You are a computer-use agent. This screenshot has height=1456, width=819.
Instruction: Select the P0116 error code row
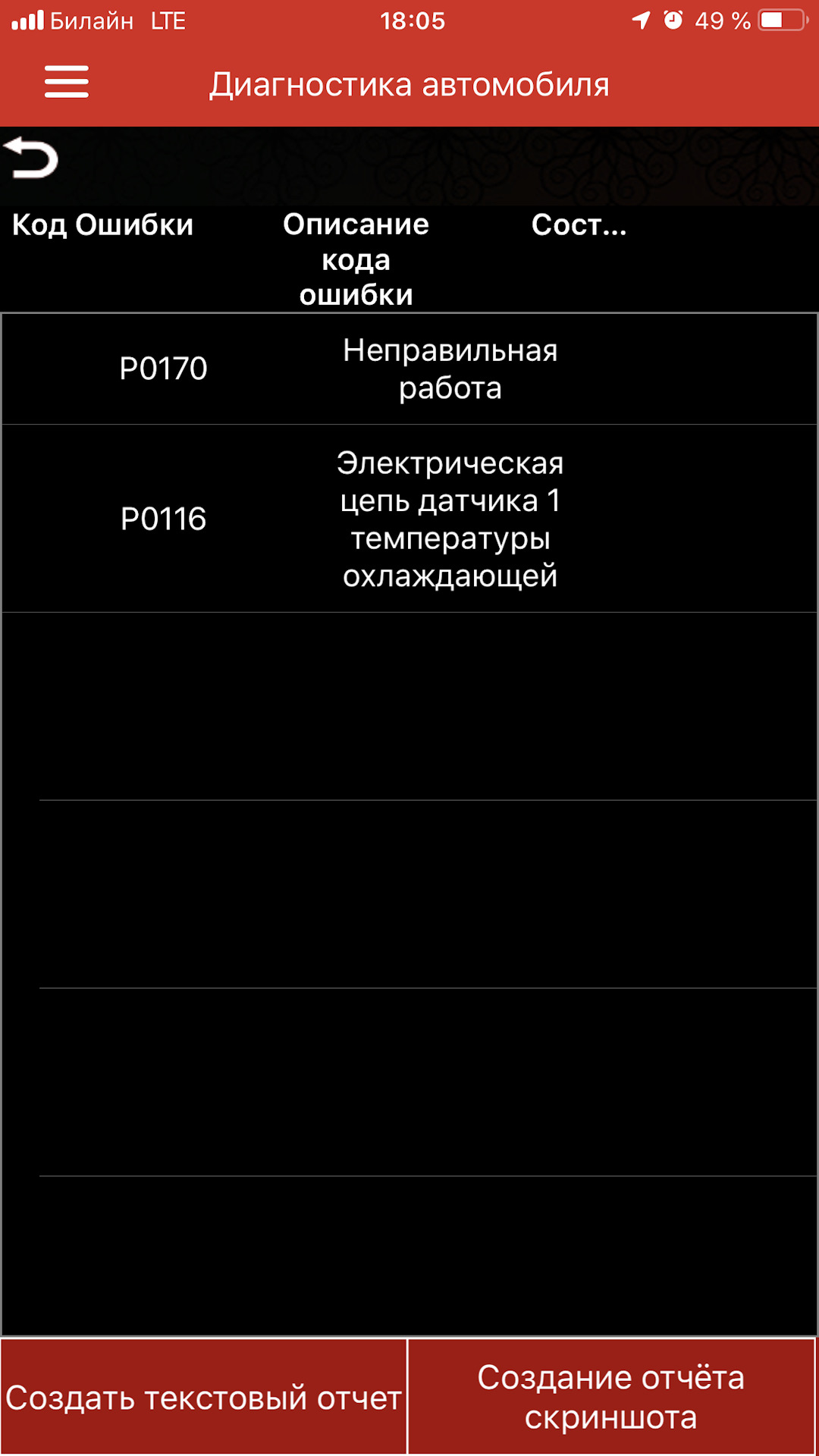(x=409, y=519)
